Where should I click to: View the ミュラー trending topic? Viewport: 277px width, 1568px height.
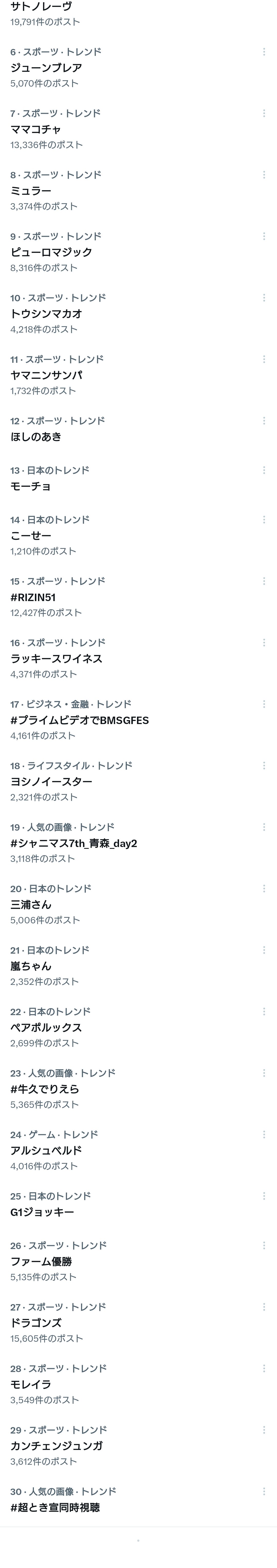pos(138,191)
